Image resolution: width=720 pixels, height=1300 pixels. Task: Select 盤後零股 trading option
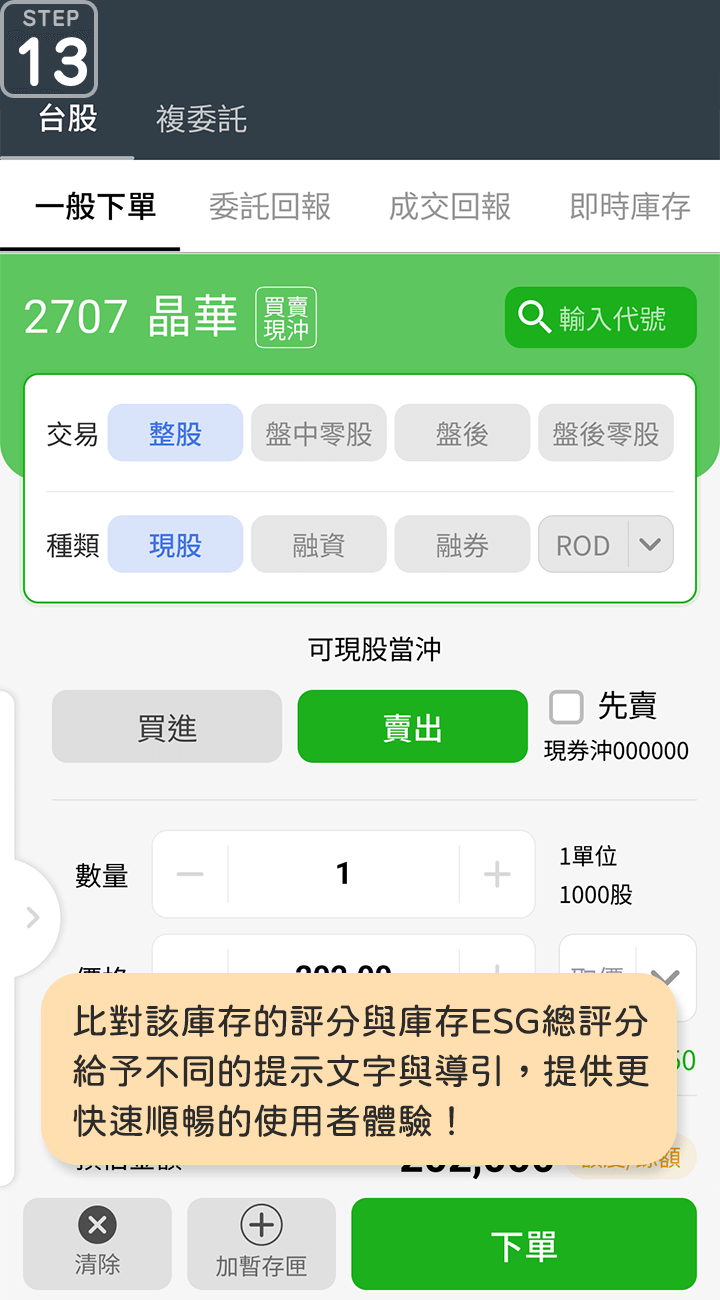coord(605,433)
